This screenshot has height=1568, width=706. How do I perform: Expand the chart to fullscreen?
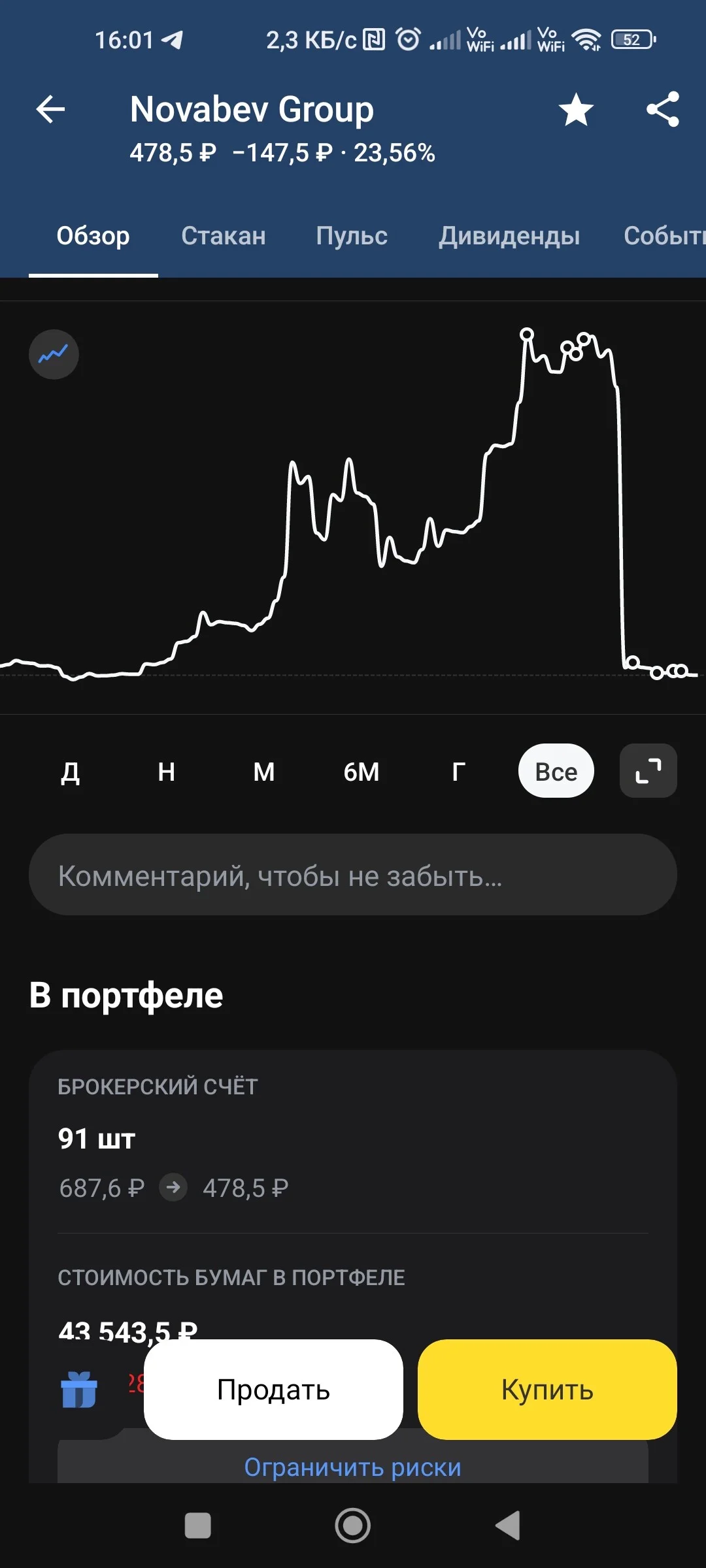click(648, 771)
